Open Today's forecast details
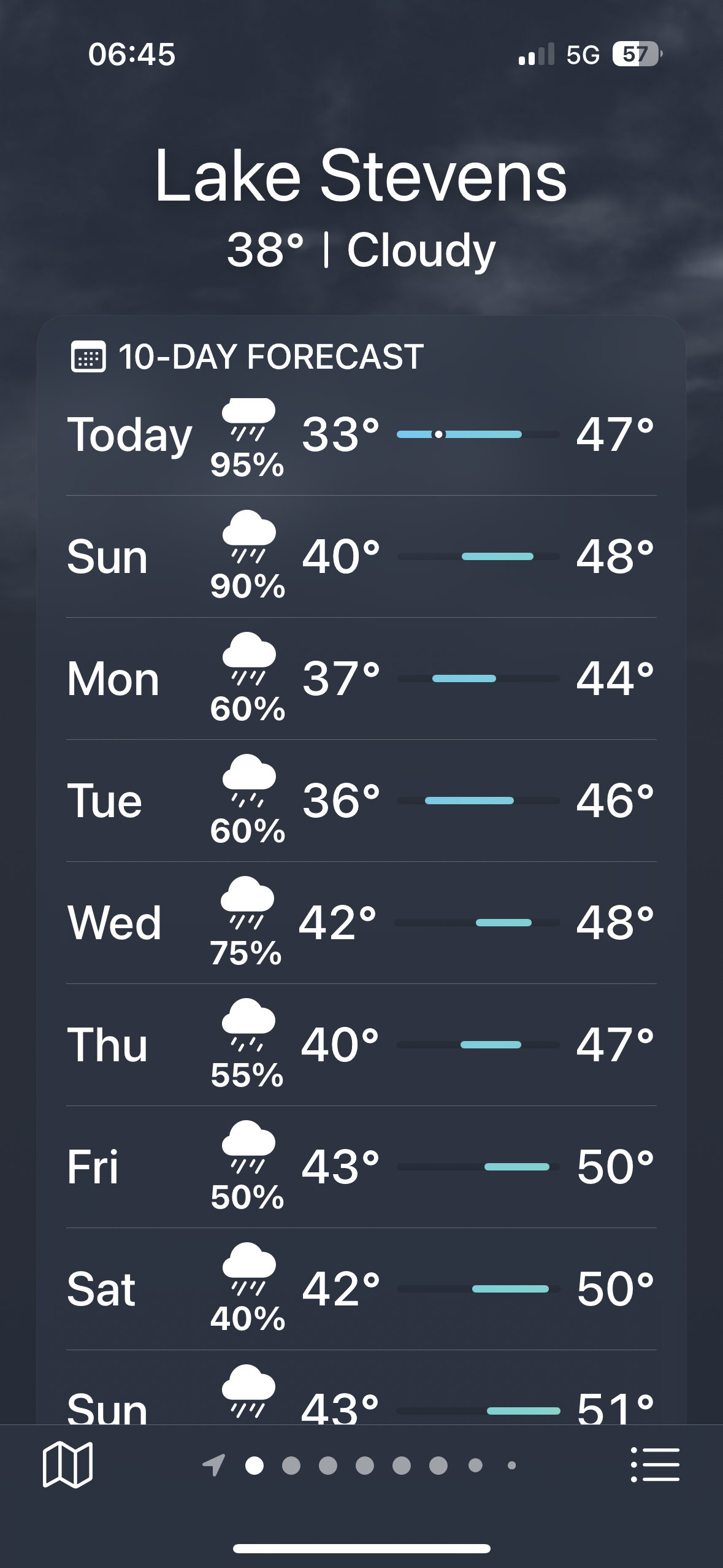Image resolution: width=723 pixels, height=1568 pixels. coord(361,435)
